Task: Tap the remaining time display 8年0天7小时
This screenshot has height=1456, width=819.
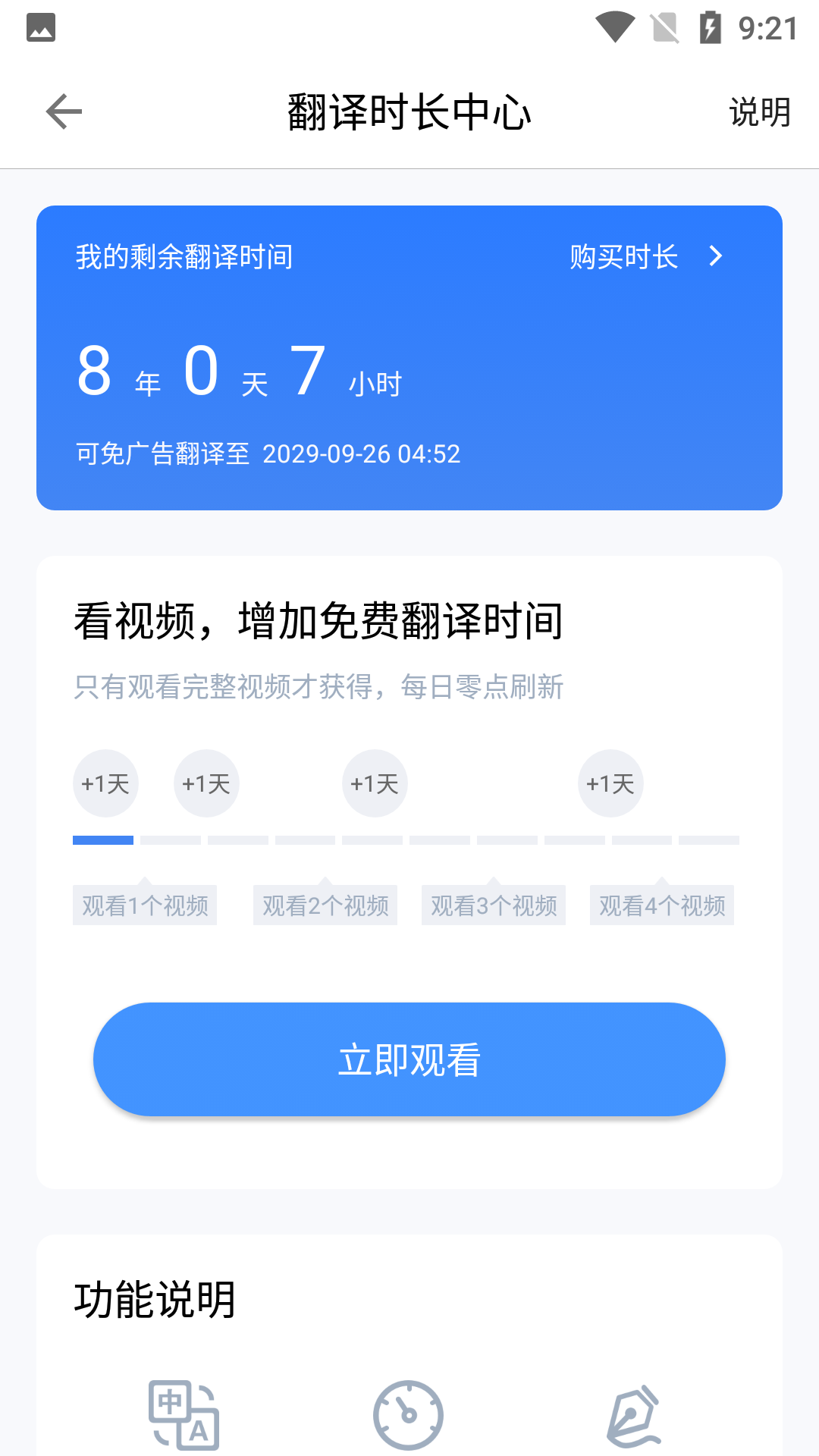Action: 237,372
